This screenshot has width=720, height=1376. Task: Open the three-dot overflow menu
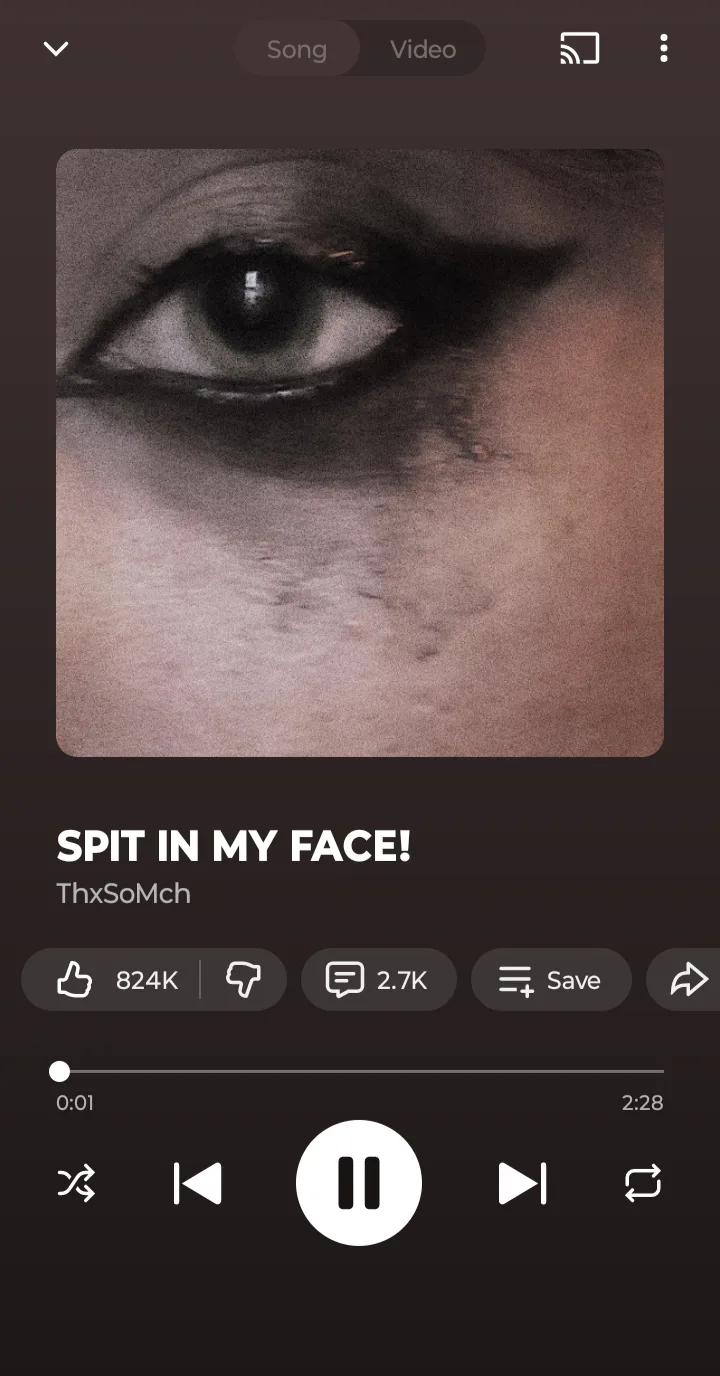click(x=663, y=48)
